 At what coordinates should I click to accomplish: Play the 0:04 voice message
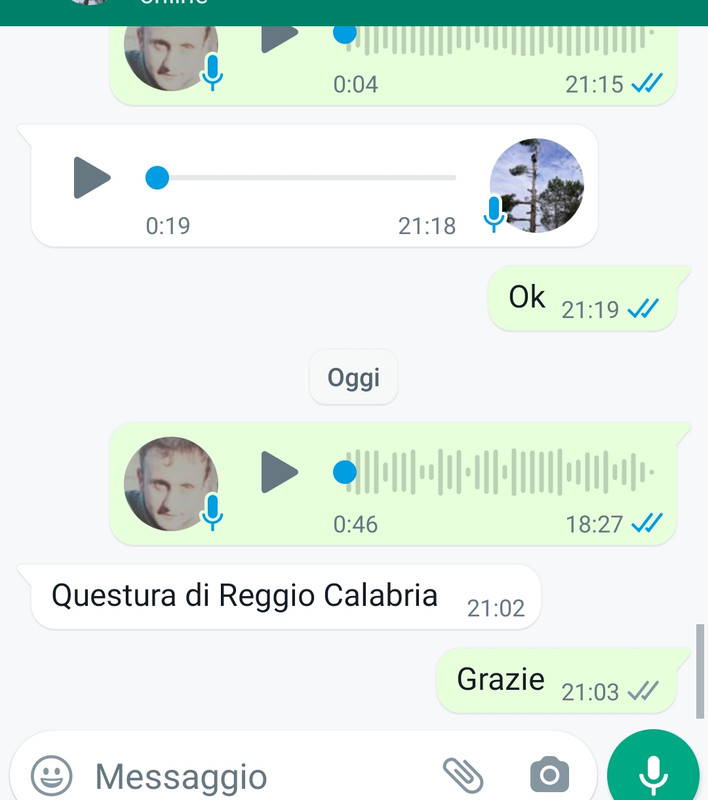[x=280, y=35]
